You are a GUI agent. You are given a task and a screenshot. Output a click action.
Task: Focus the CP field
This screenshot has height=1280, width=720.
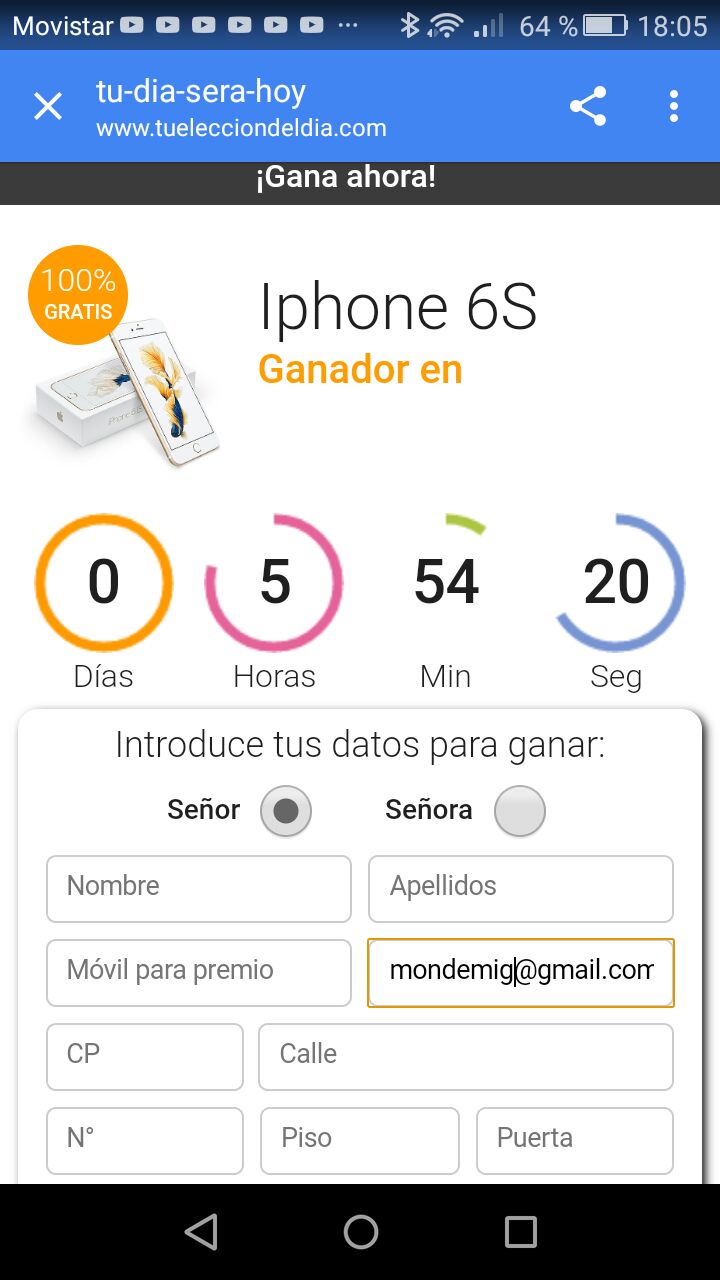(145, 1056)
